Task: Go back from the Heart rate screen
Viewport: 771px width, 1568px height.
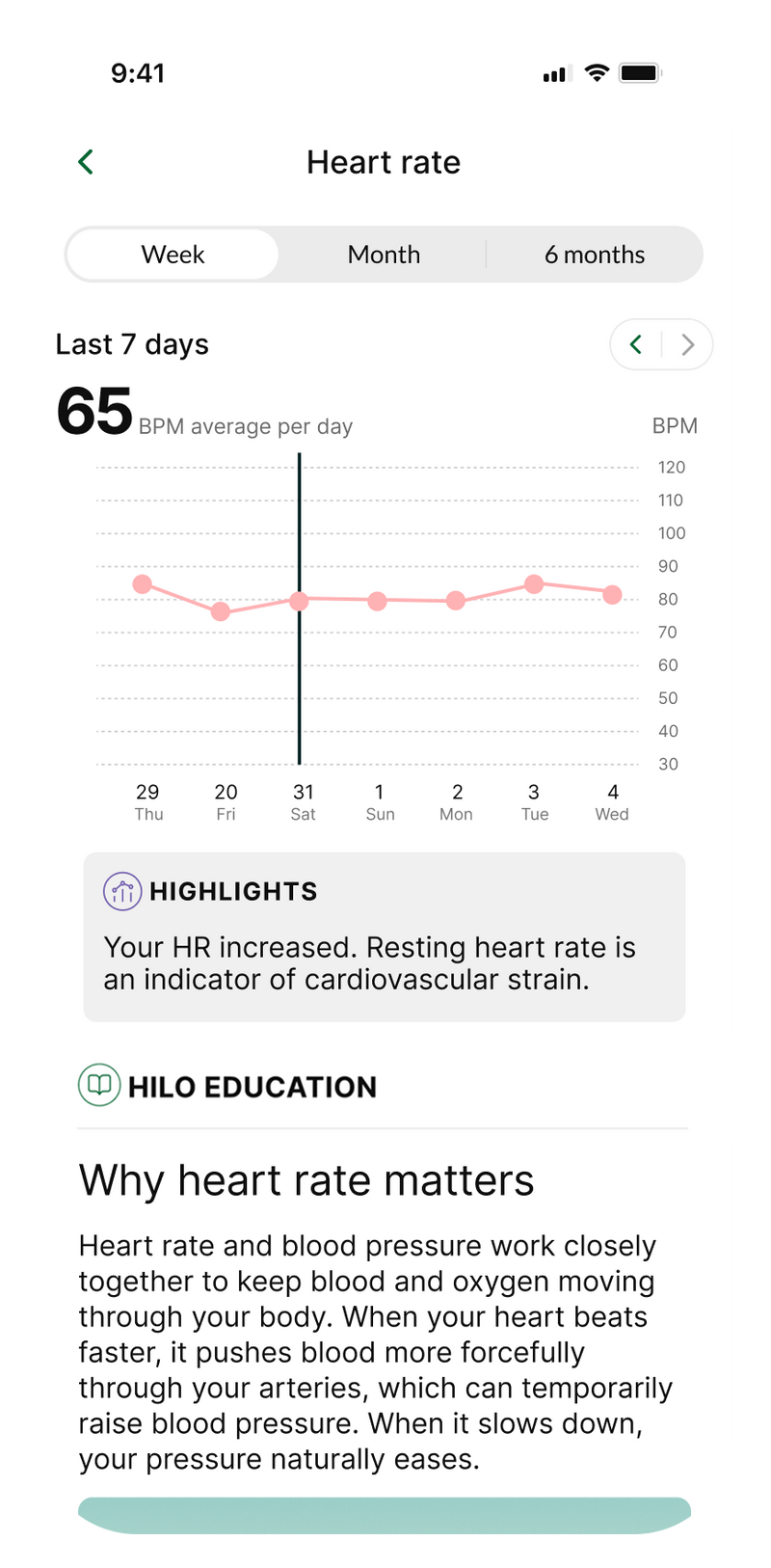Action: [86, 162]
